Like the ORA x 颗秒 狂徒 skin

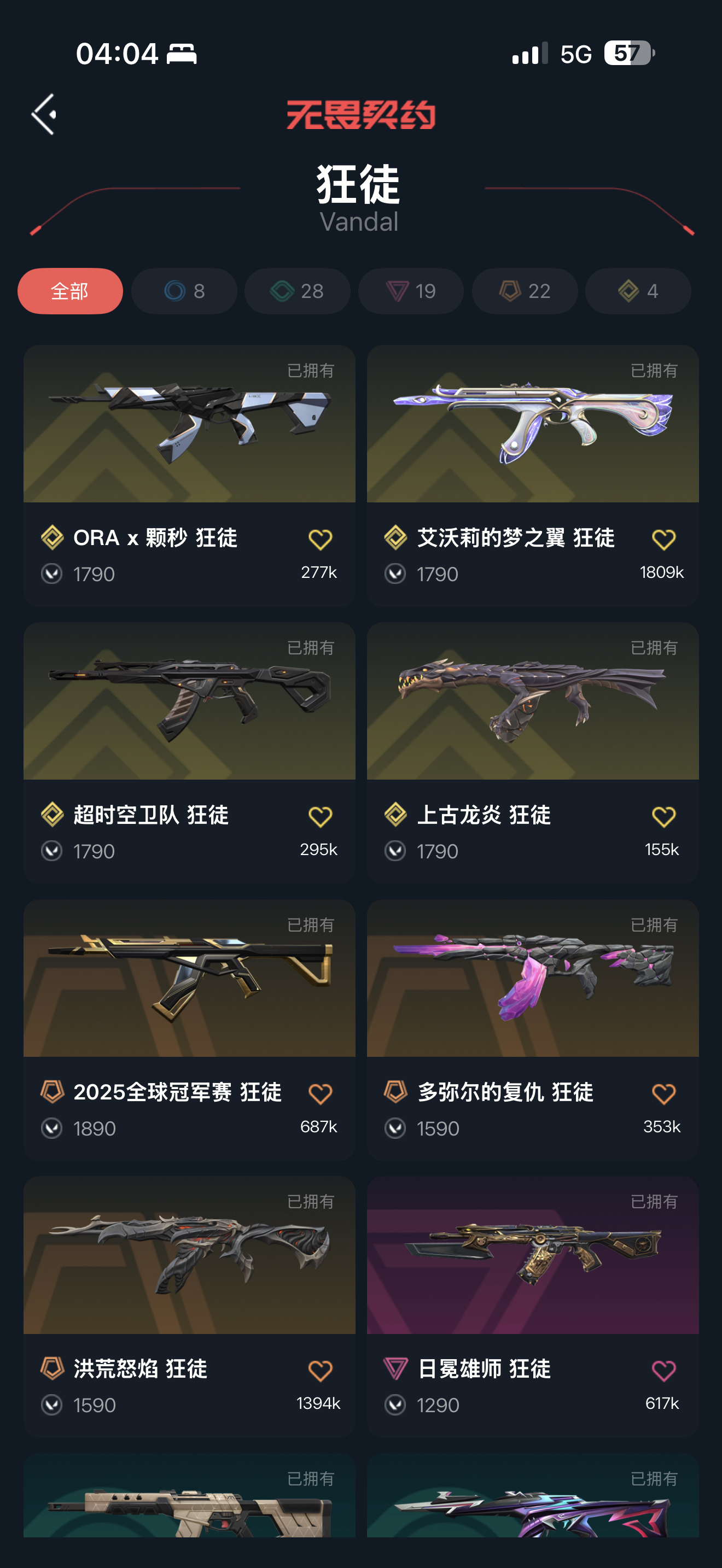point(320,539)
